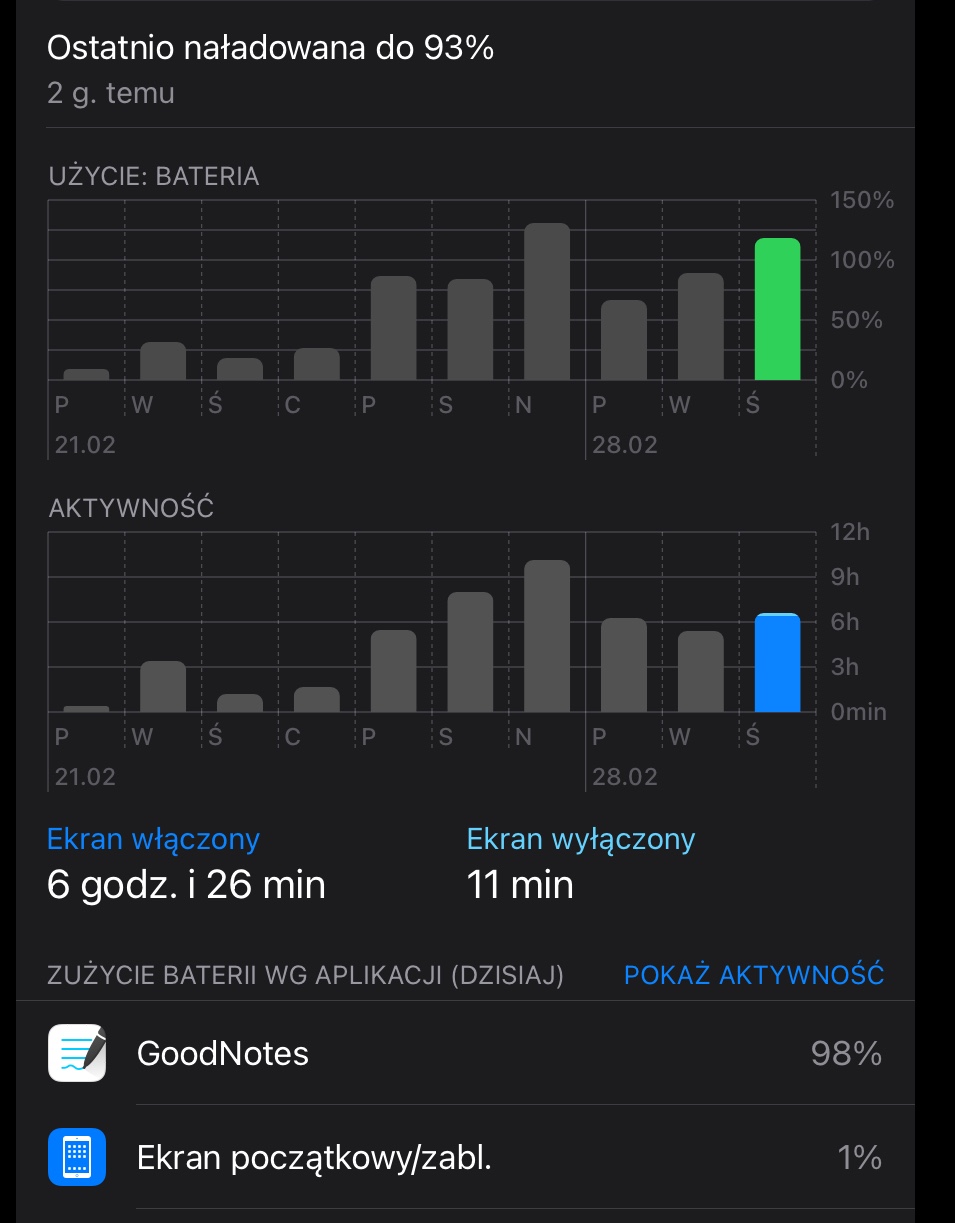The image size is (955, 1223).
Task: Choose the green bar in the UŻYCIE: BATERIA chart
Action: click(777, 310)
